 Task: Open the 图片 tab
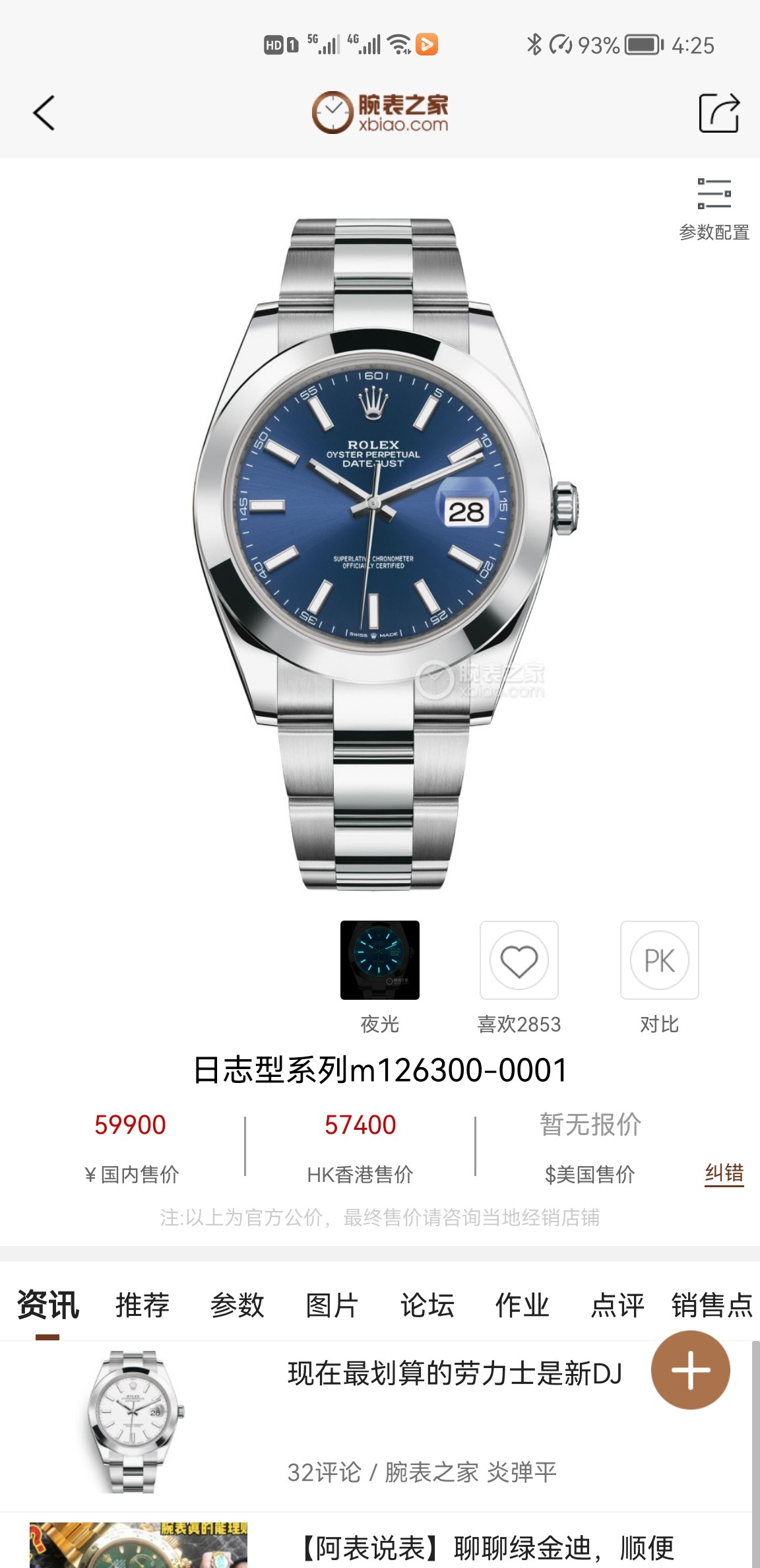click(x=332, y=1305)
